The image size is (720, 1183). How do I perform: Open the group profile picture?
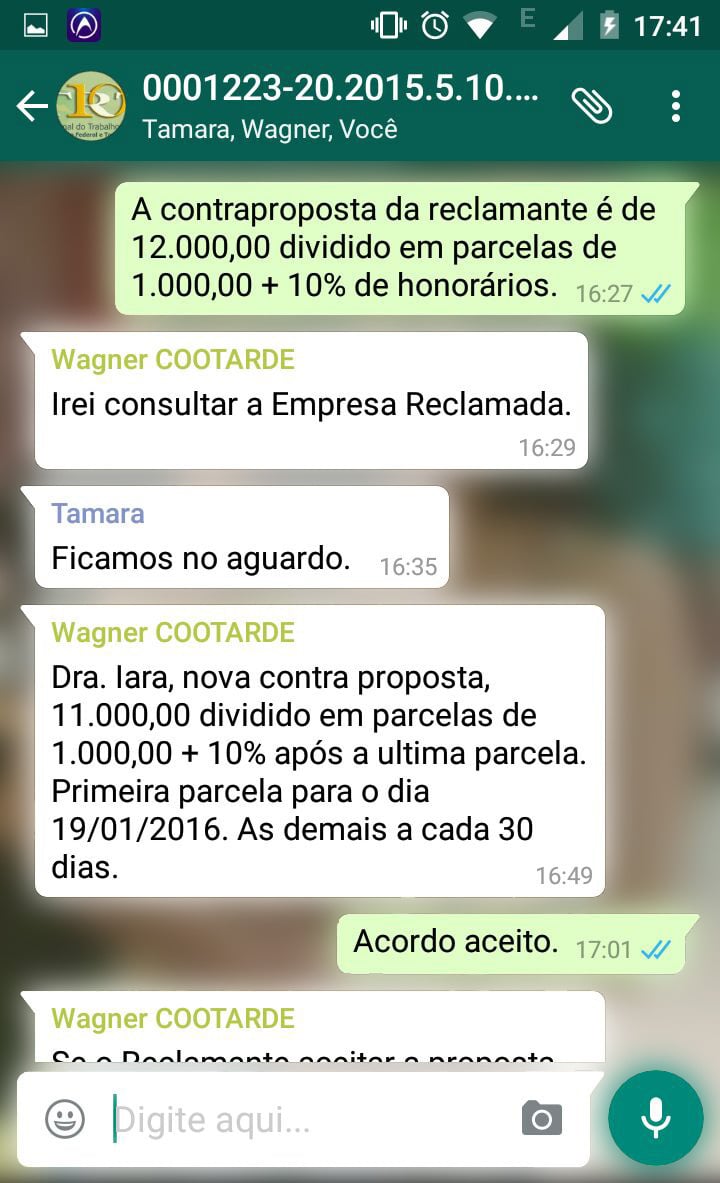[x=91, y=106]
